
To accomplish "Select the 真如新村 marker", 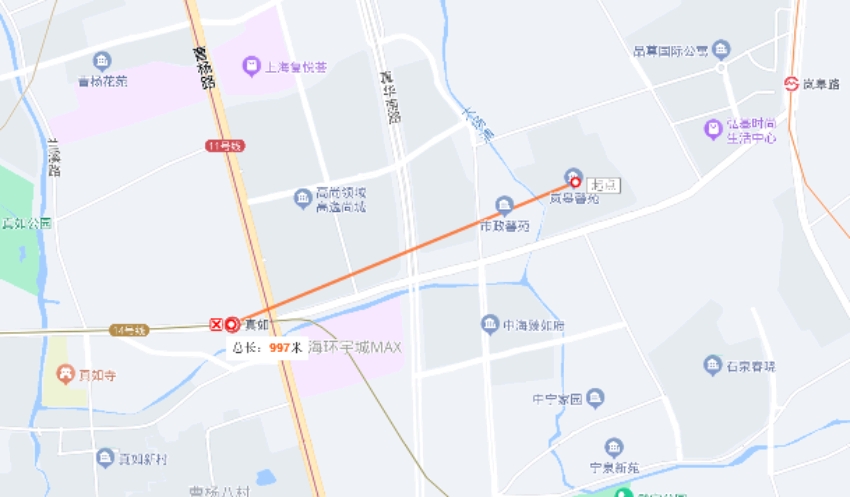I will coord(106,458).
